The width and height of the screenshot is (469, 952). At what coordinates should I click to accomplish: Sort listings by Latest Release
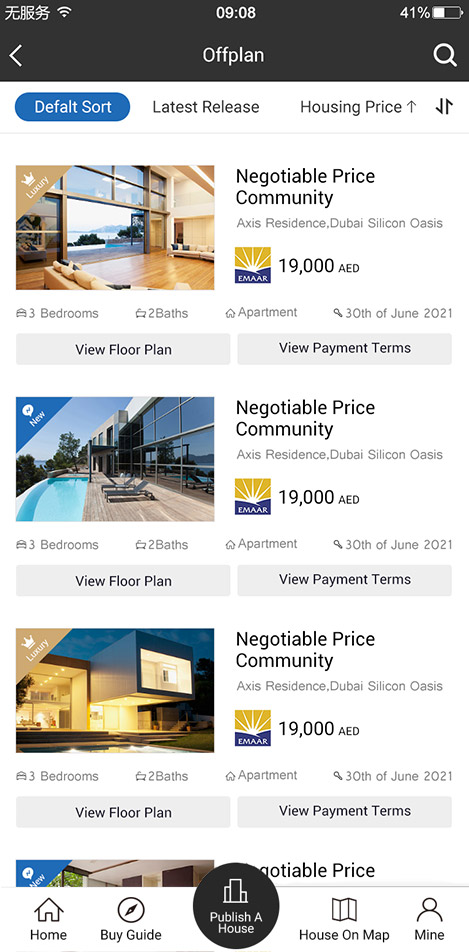point(205,107)
